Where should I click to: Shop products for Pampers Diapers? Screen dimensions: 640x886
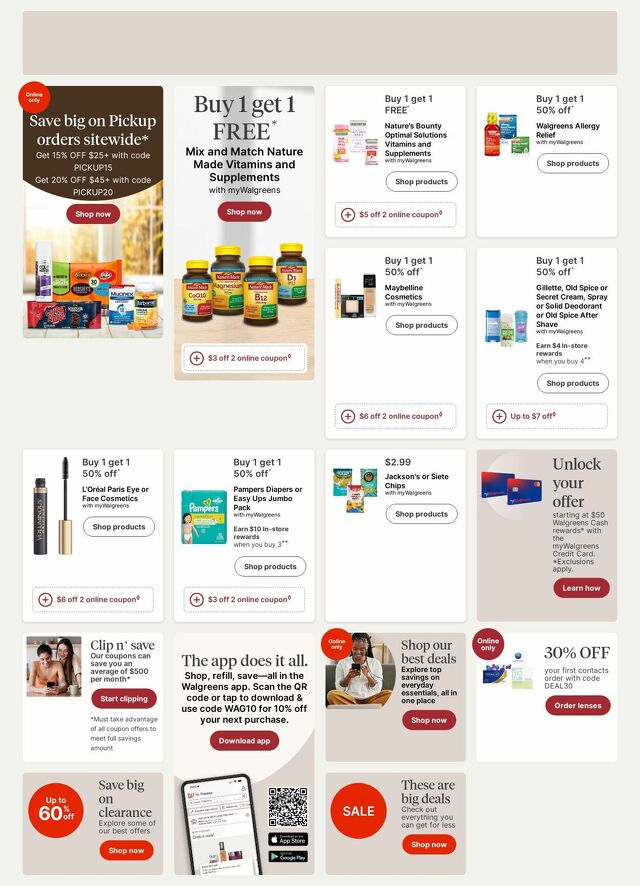click(x=270, y=567)
